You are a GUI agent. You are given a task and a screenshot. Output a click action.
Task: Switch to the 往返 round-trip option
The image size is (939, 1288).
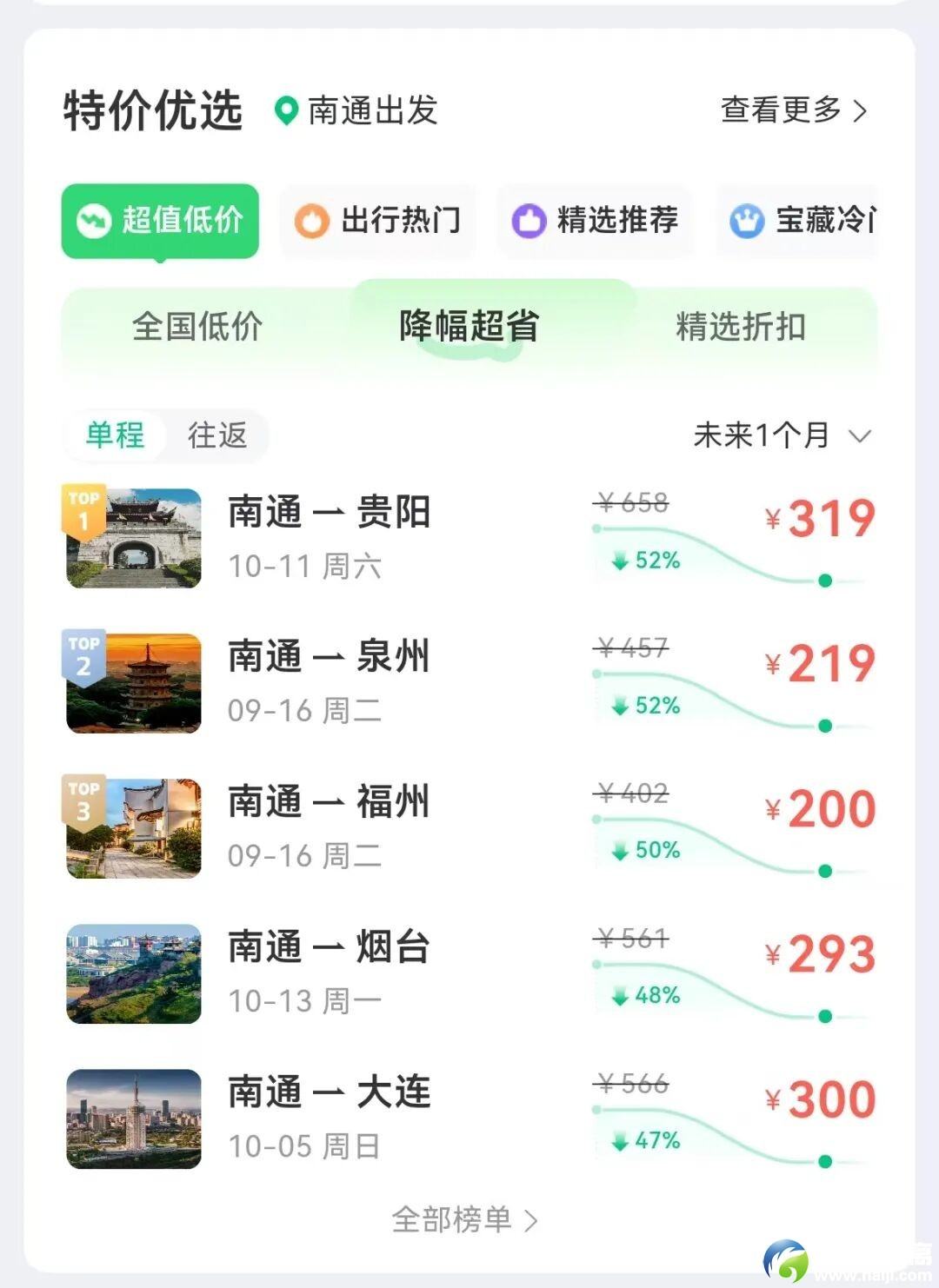[217, 435]
